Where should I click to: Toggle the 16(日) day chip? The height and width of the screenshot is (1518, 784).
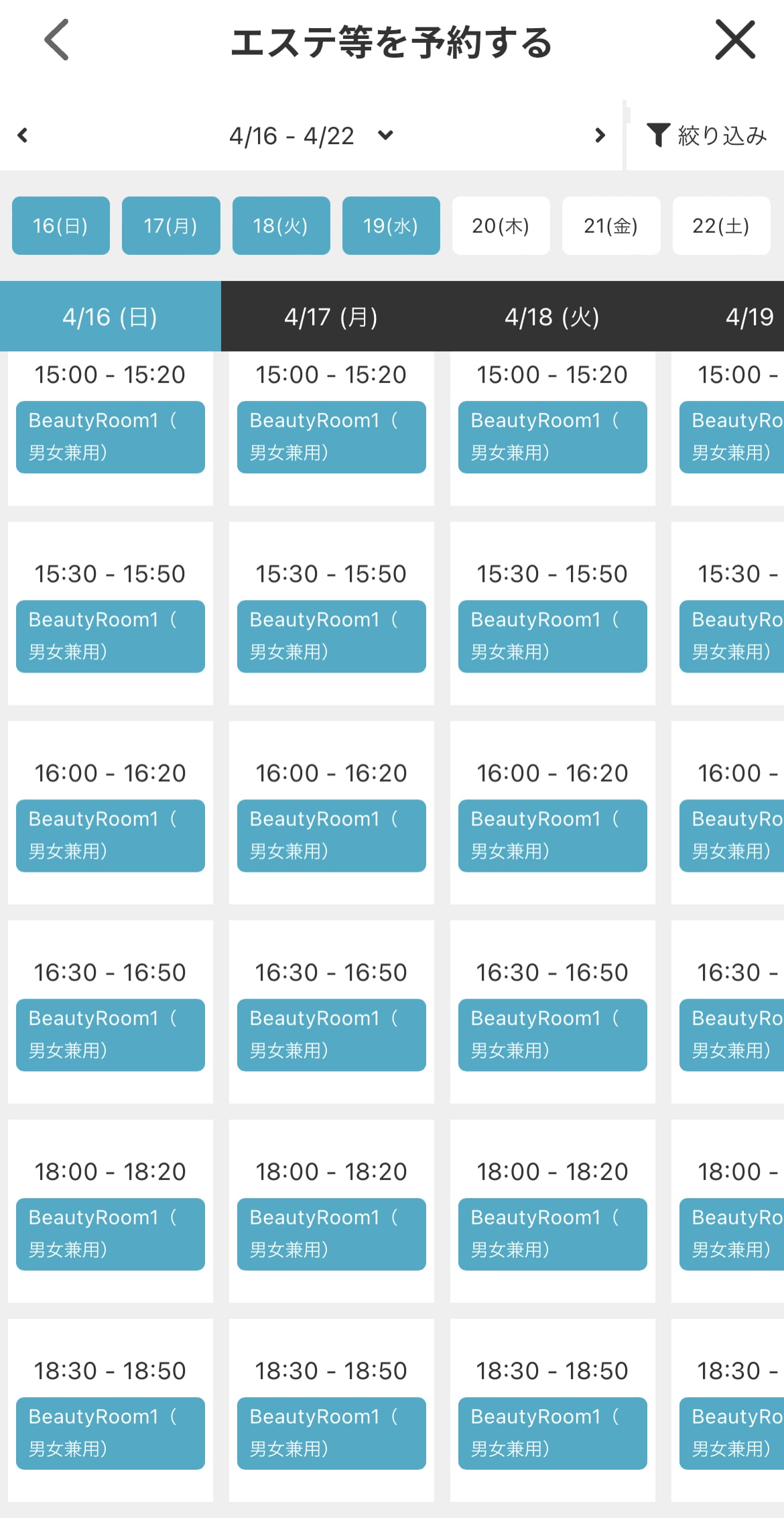pos(61,226)
